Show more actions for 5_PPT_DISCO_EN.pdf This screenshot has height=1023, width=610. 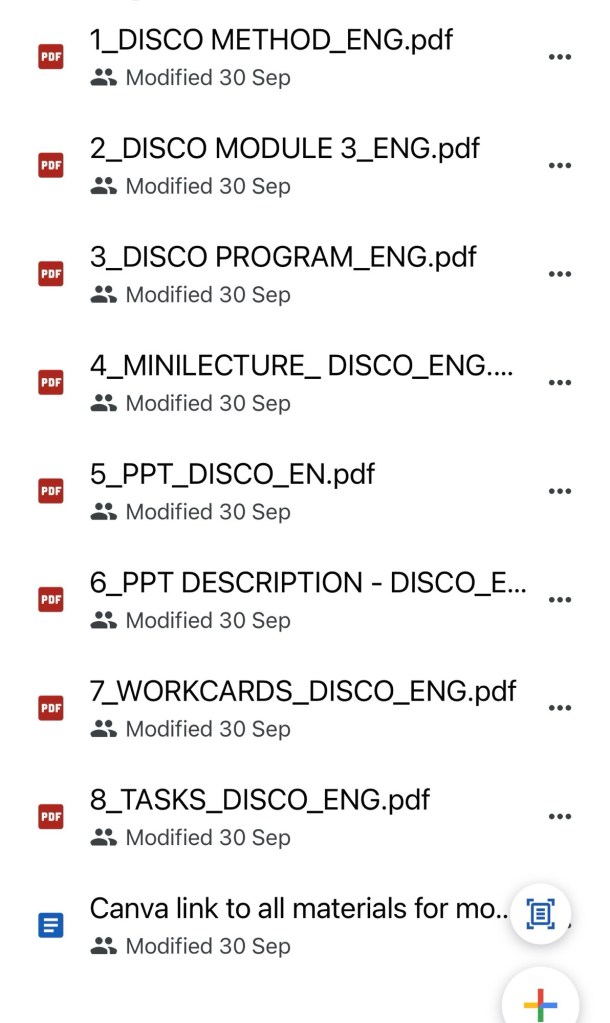tap(560, 491)
